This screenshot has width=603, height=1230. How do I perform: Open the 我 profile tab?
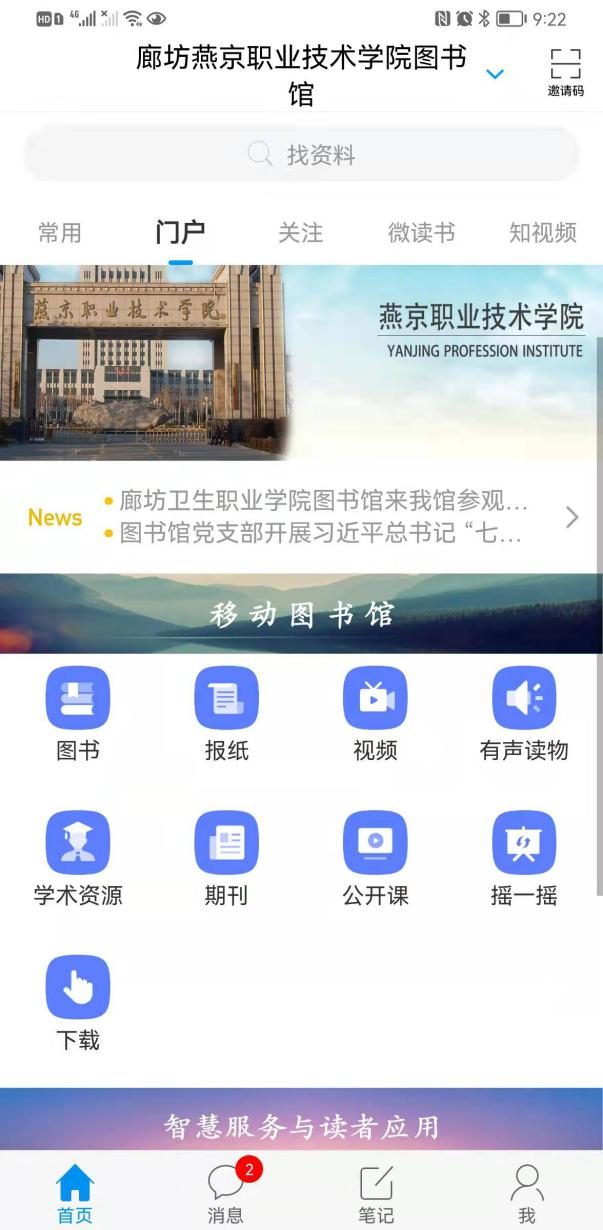pos(527,1192)
